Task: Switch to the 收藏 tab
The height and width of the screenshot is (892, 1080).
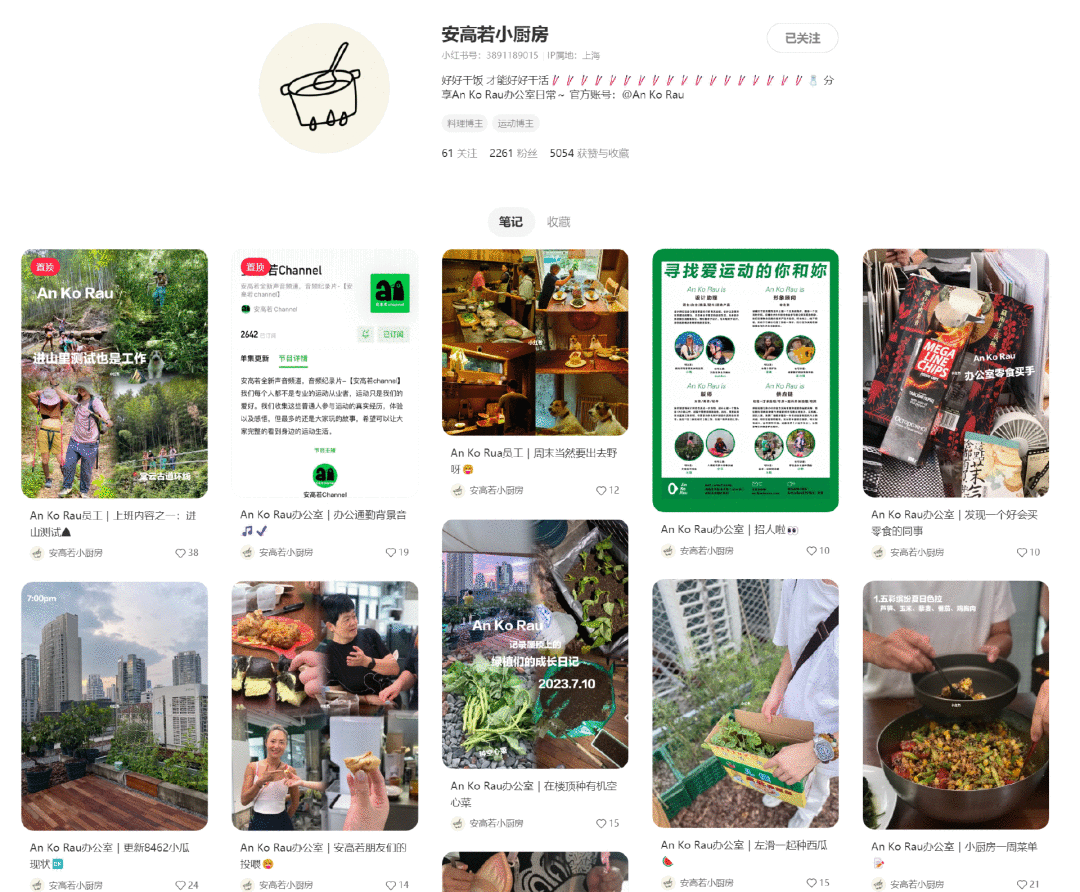Action: (x=558, y=222)
